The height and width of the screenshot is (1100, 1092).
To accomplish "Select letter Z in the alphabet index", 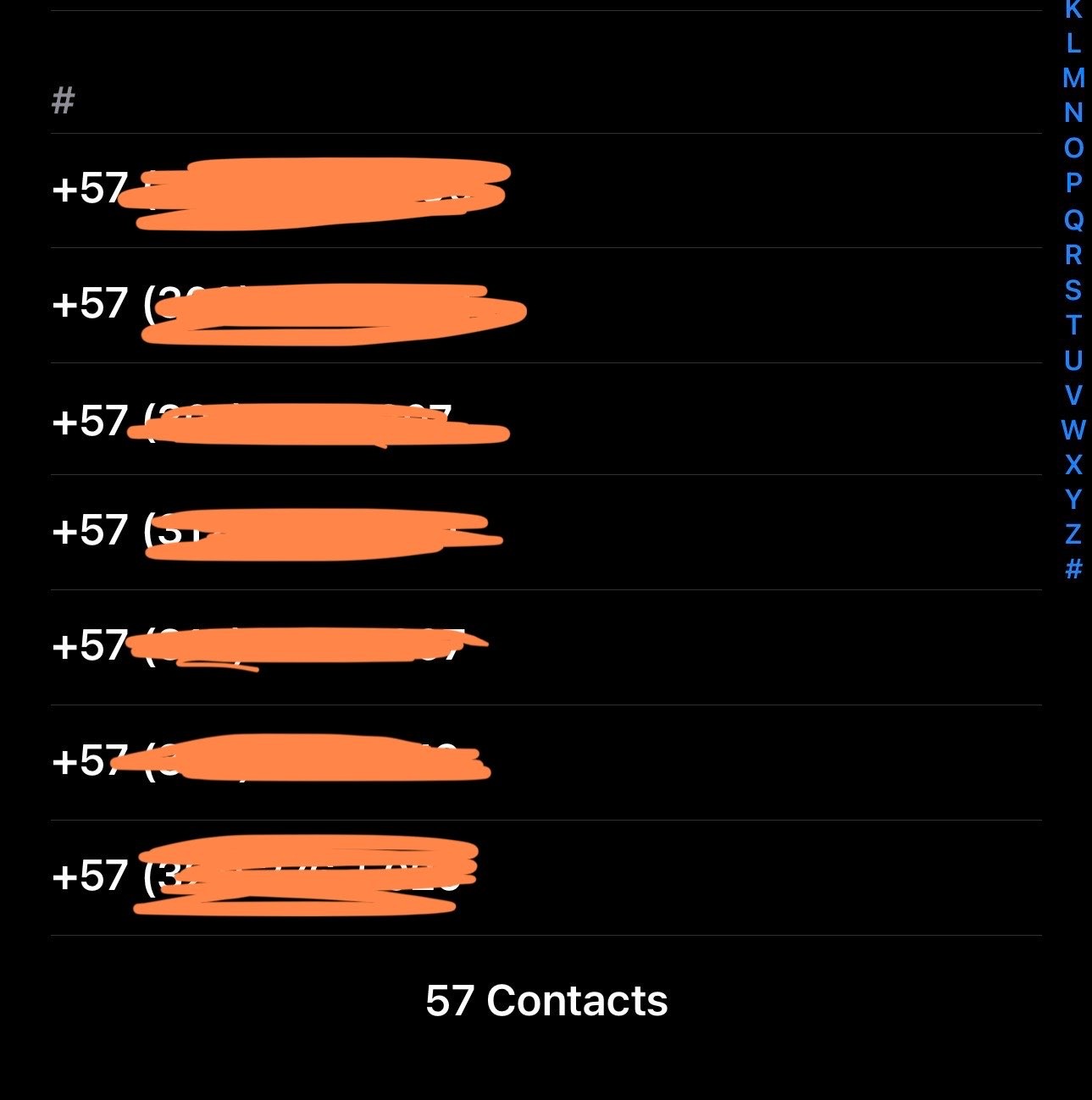I will tap(1073, 534).
